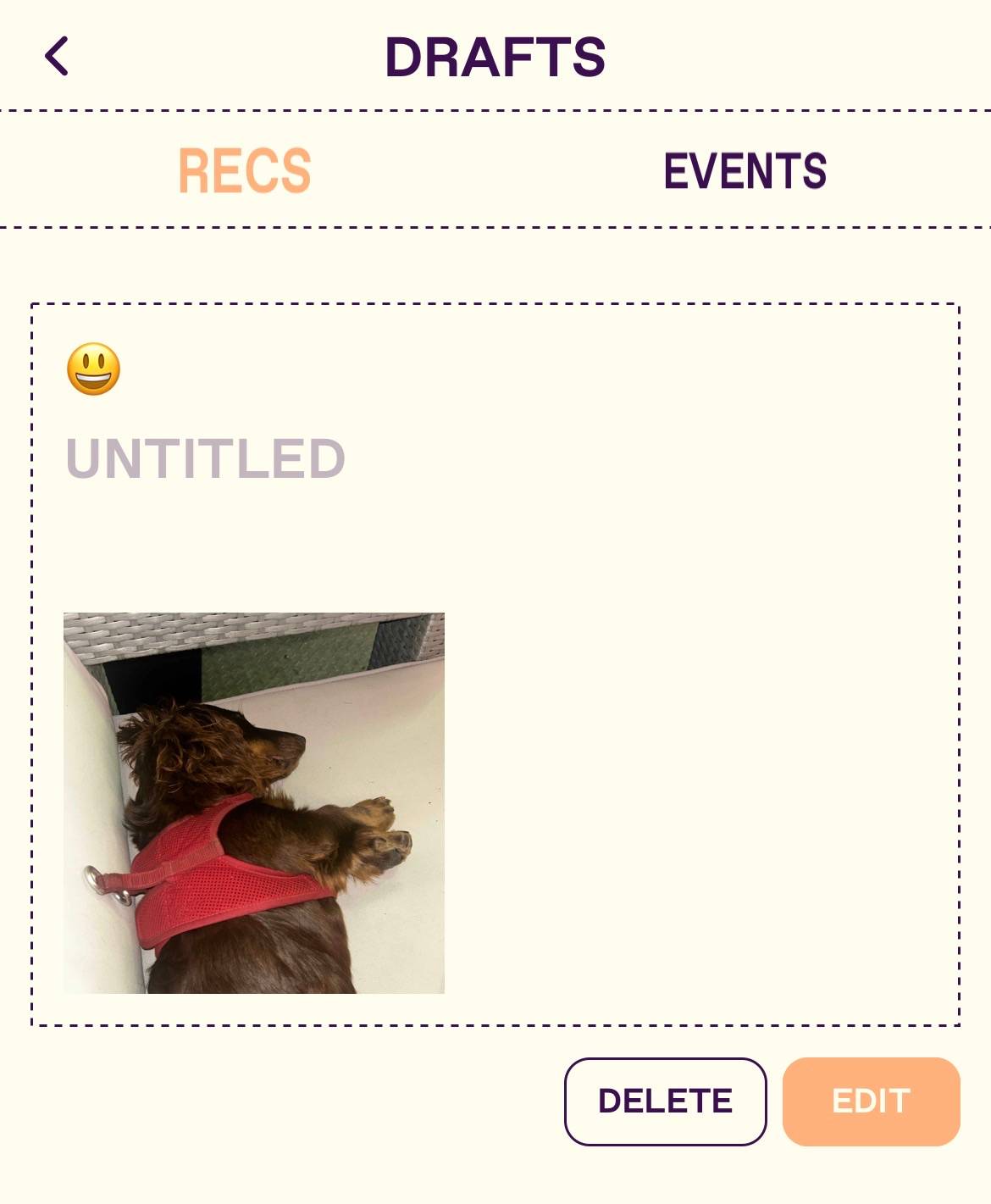Image resolution: width=991 pixels, height=1204 pixels.
Task: Edit the Untitled draft
Action: click(872, 1101)
